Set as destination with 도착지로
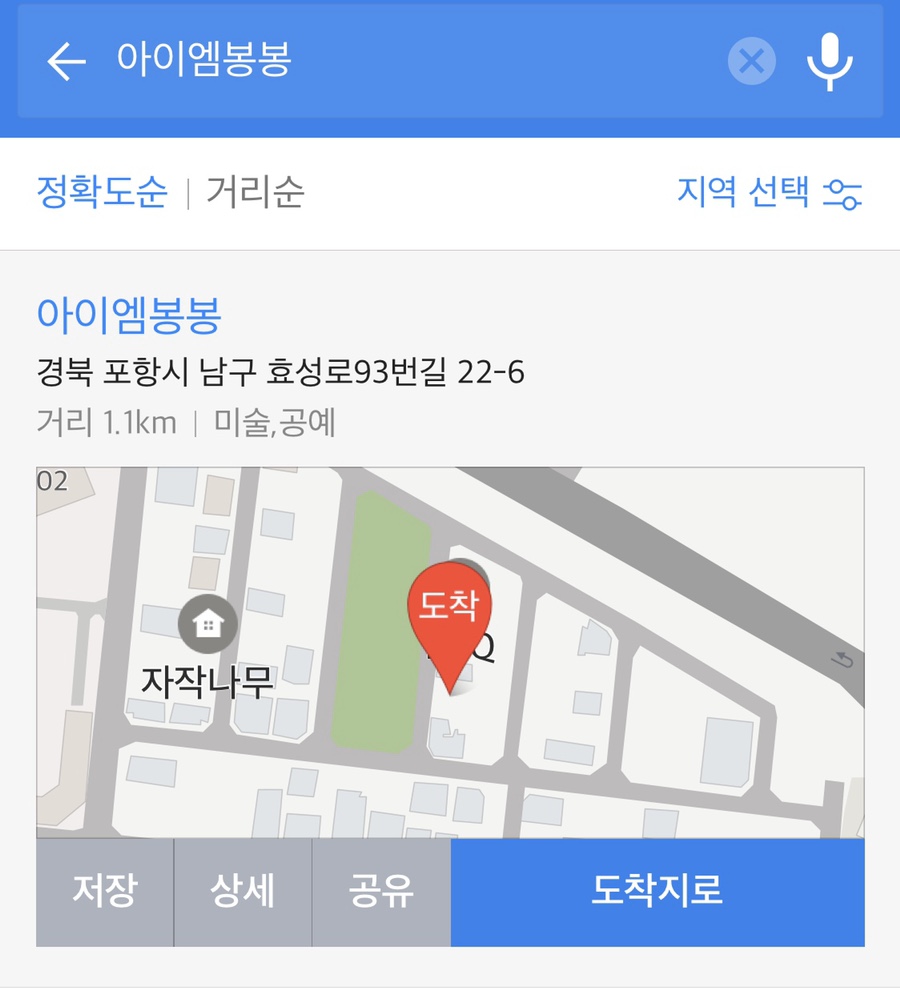 (657, 892)
